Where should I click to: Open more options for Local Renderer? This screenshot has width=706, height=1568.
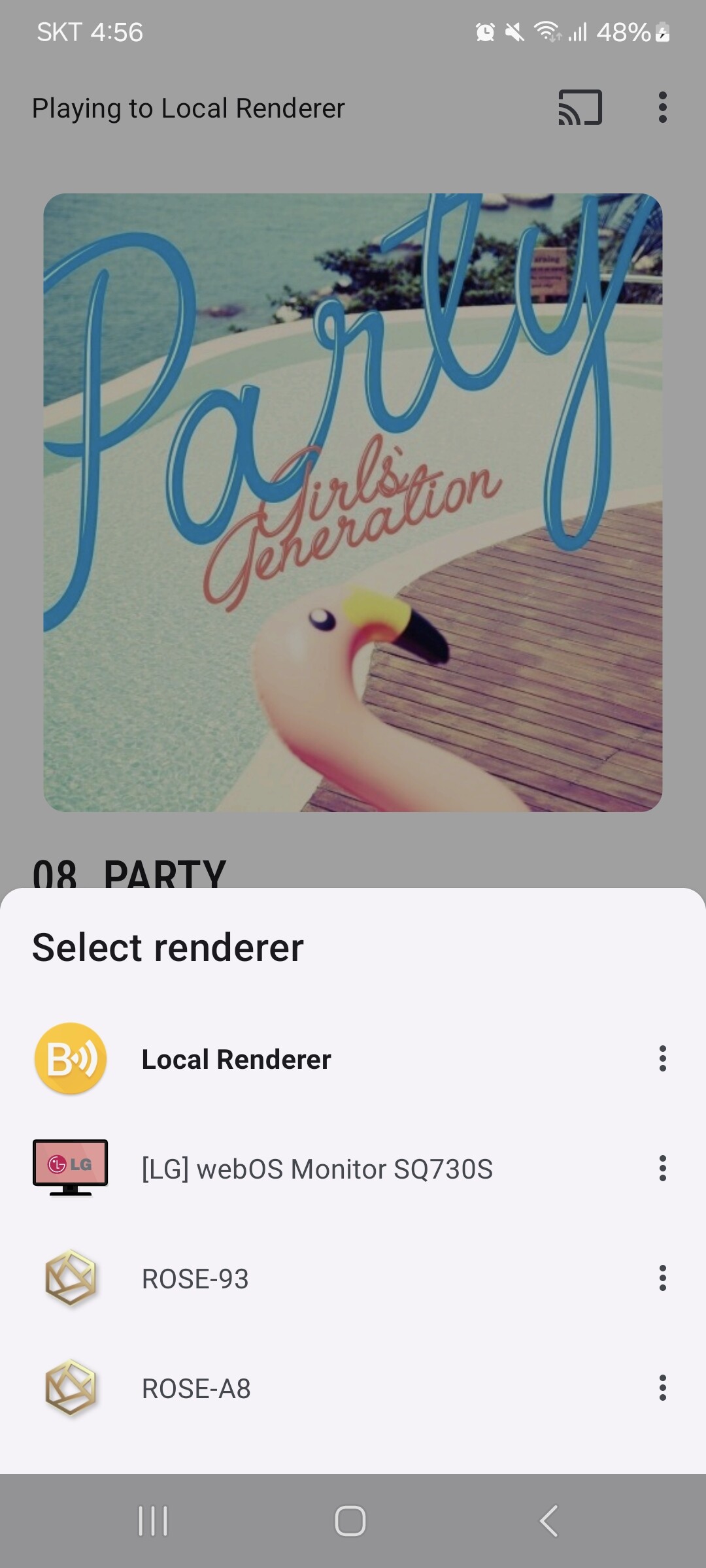[662, 1058]
